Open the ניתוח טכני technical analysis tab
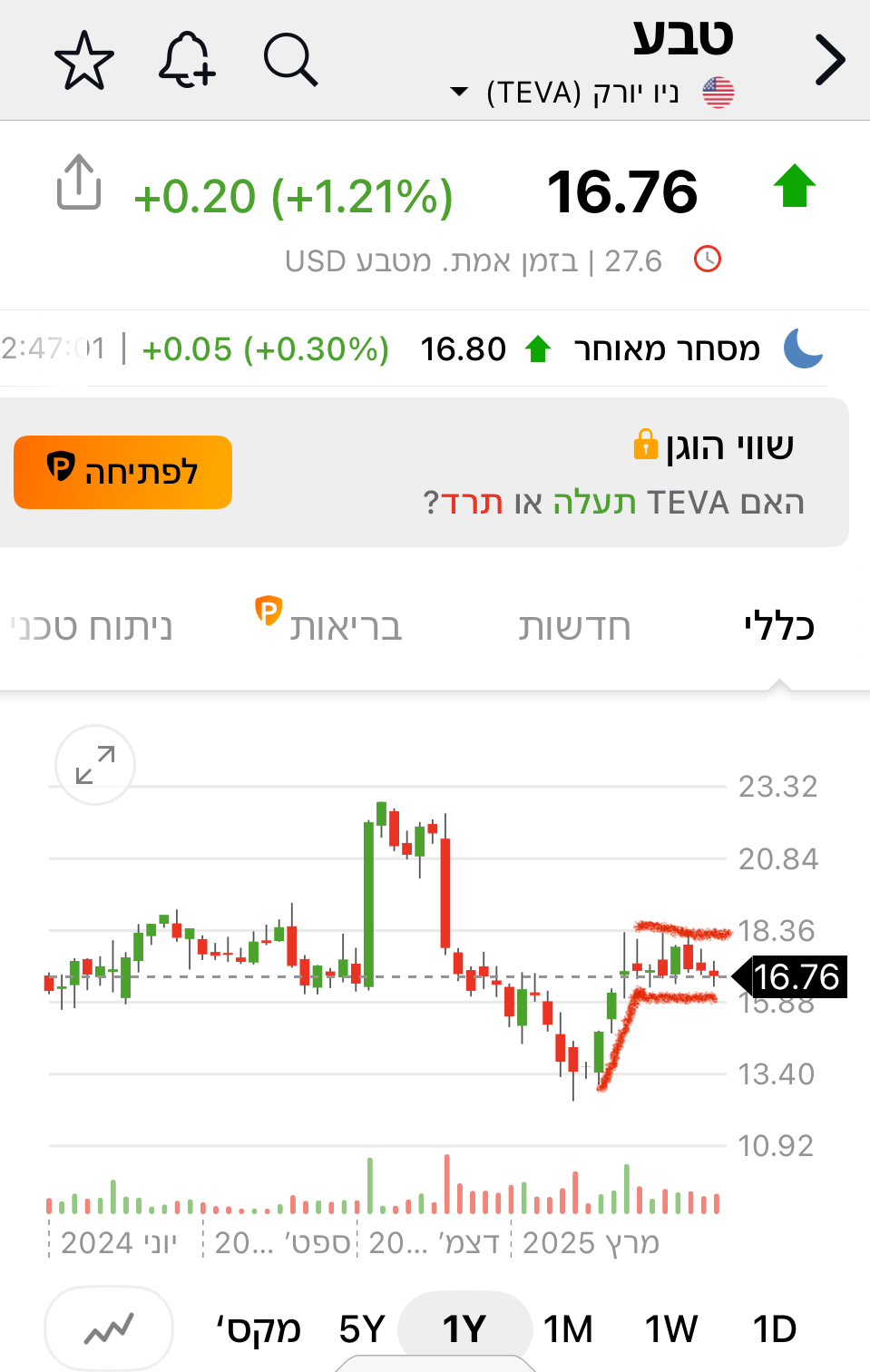This screenshot has height=1372, width=870. (91, 627)
